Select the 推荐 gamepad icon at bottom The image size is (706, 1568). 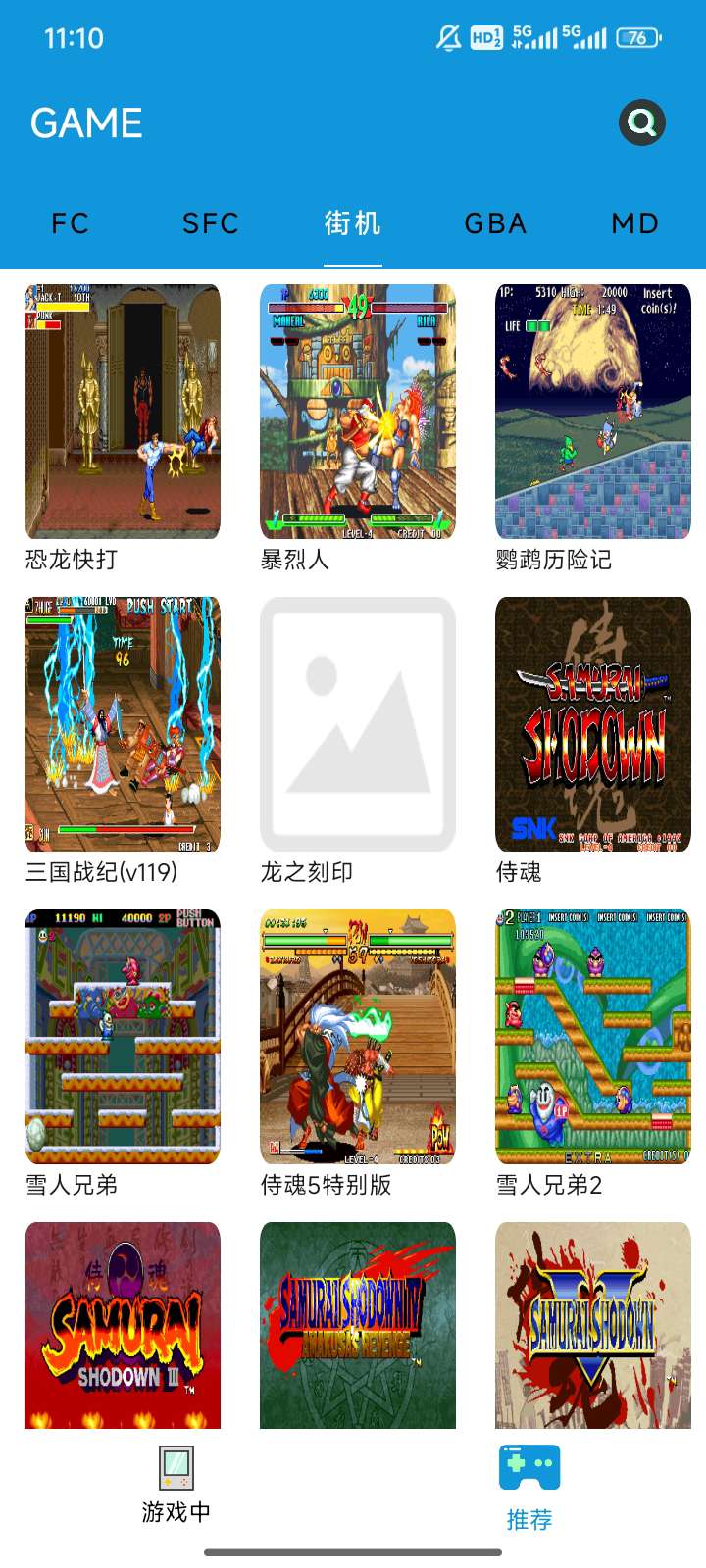click(529, 1467)
